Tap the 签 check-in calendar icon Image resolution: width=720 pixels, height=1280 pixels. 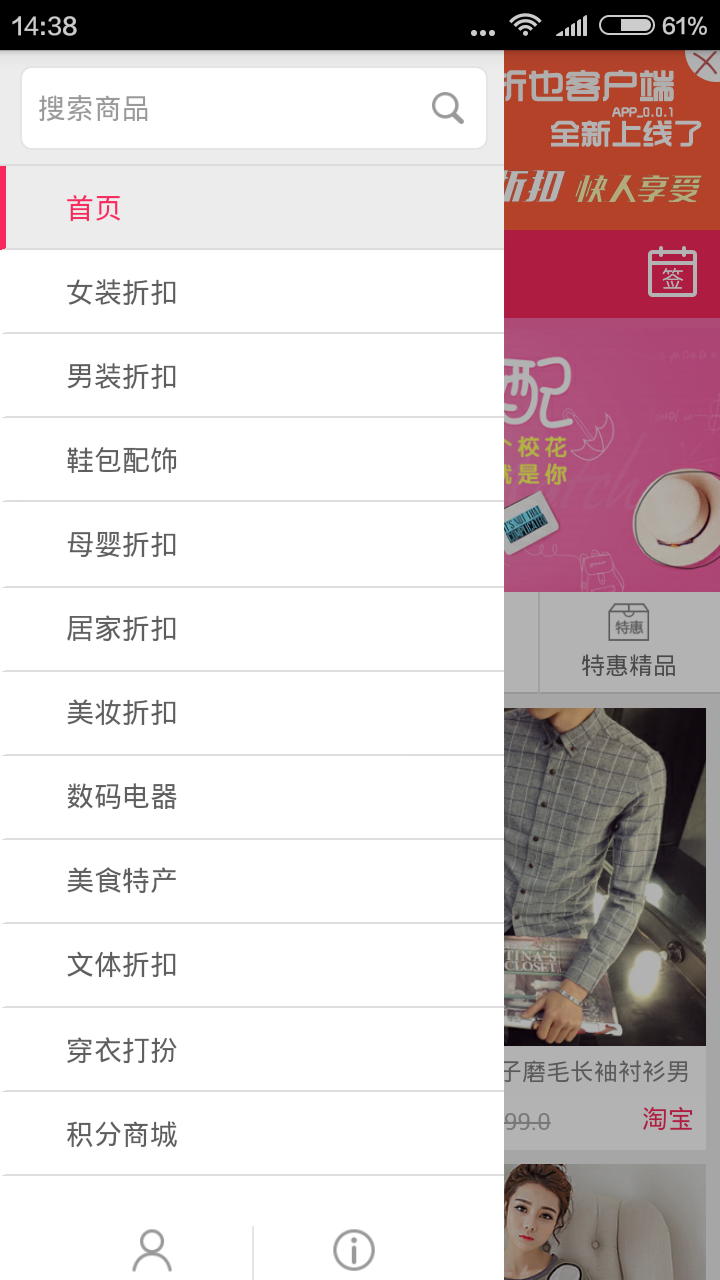[673, 272]
